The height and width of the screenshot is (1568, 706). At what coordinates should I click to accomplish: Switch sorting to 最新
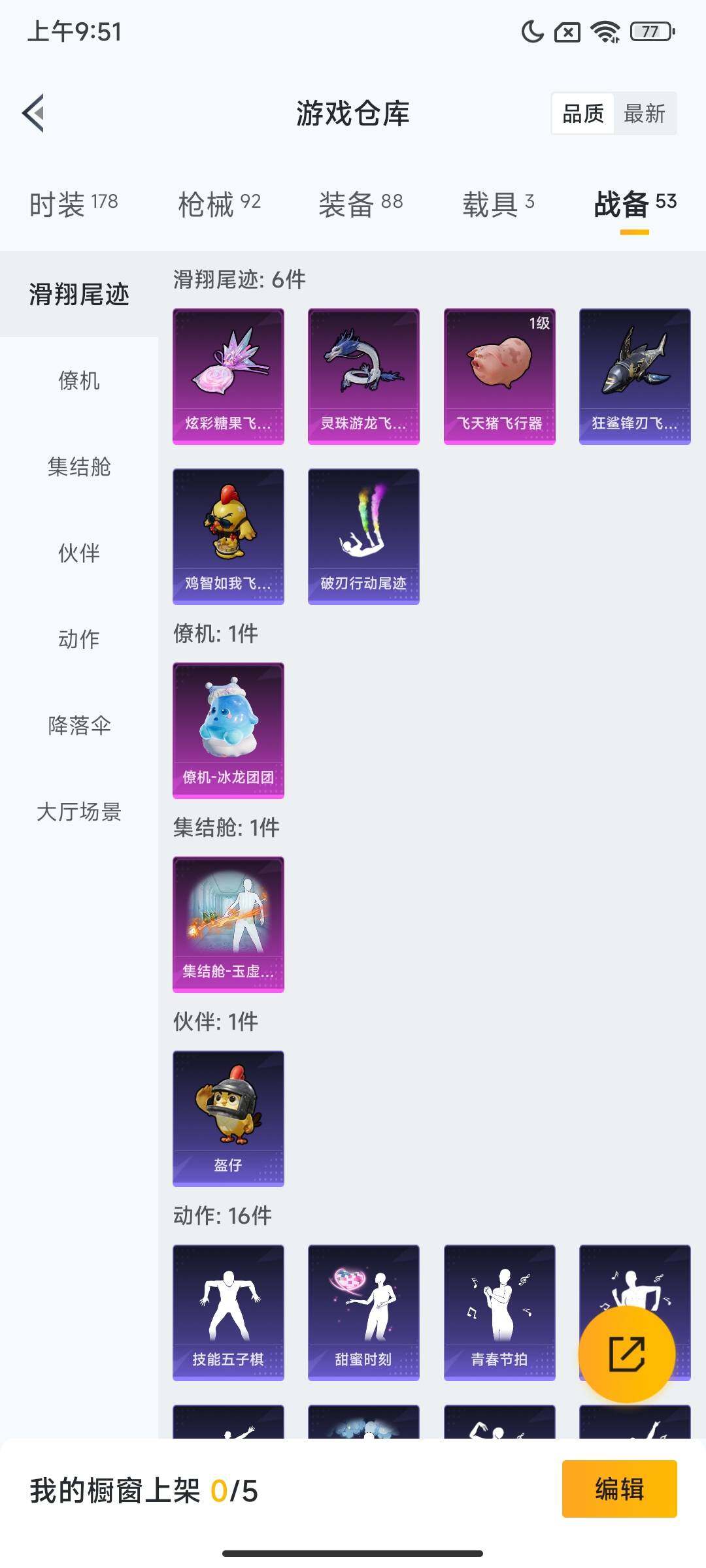click(x=645, y=114)
